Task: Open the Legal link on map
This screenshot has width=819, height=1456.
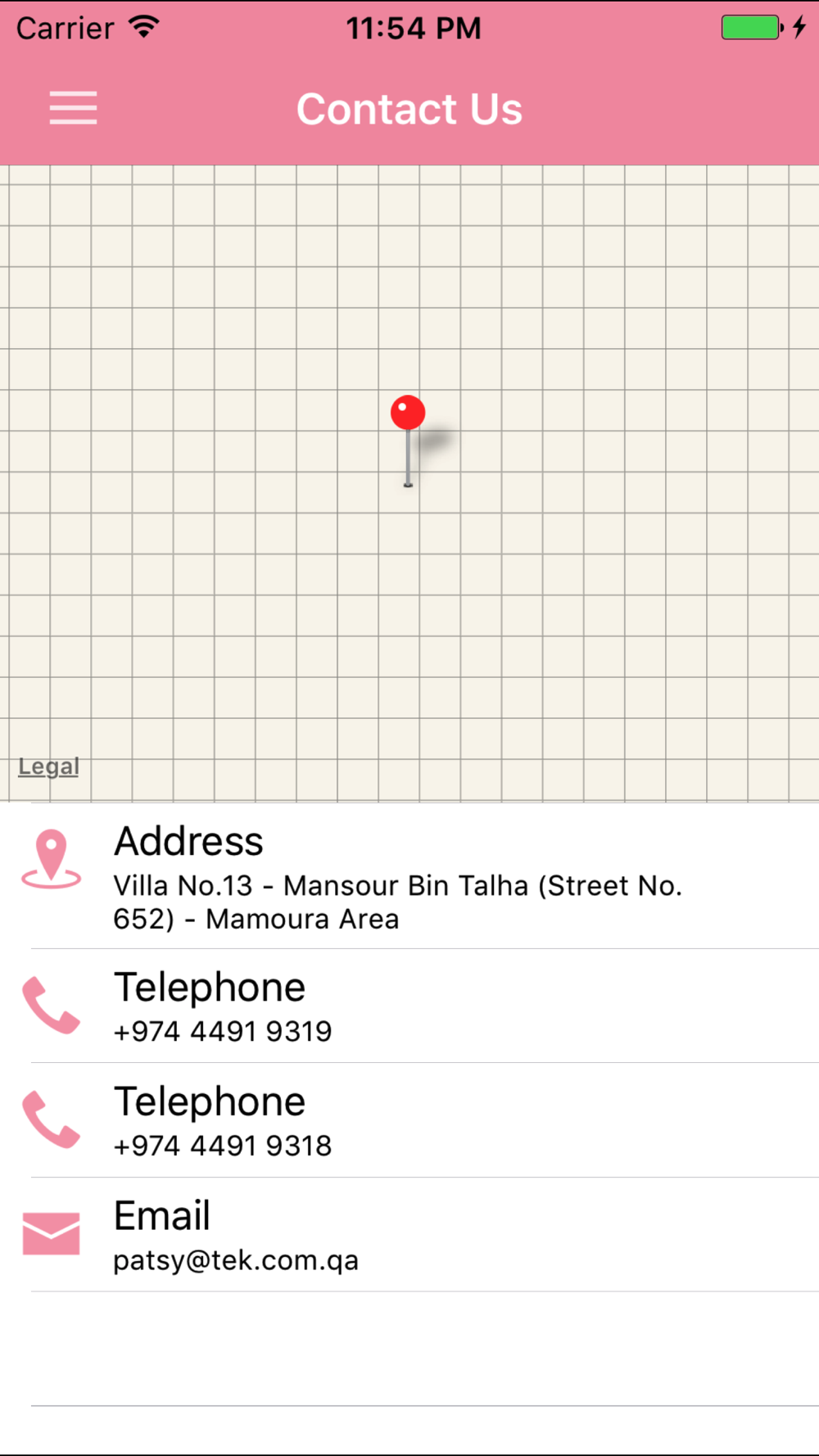Action: 49,766
